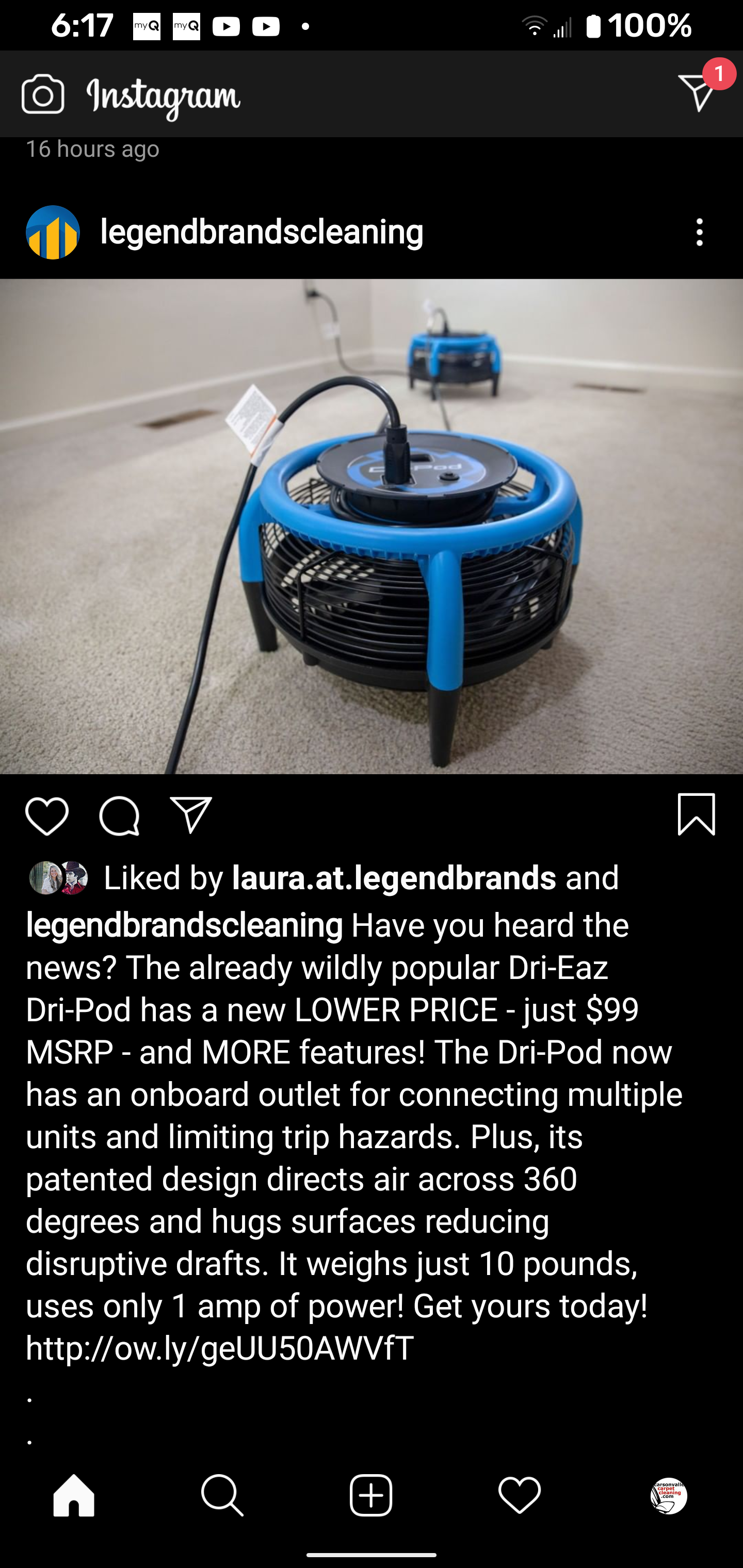Open laura.at.legendbrands profile
This screenshot has height=1568, width=743.
[x=393, y=877]
